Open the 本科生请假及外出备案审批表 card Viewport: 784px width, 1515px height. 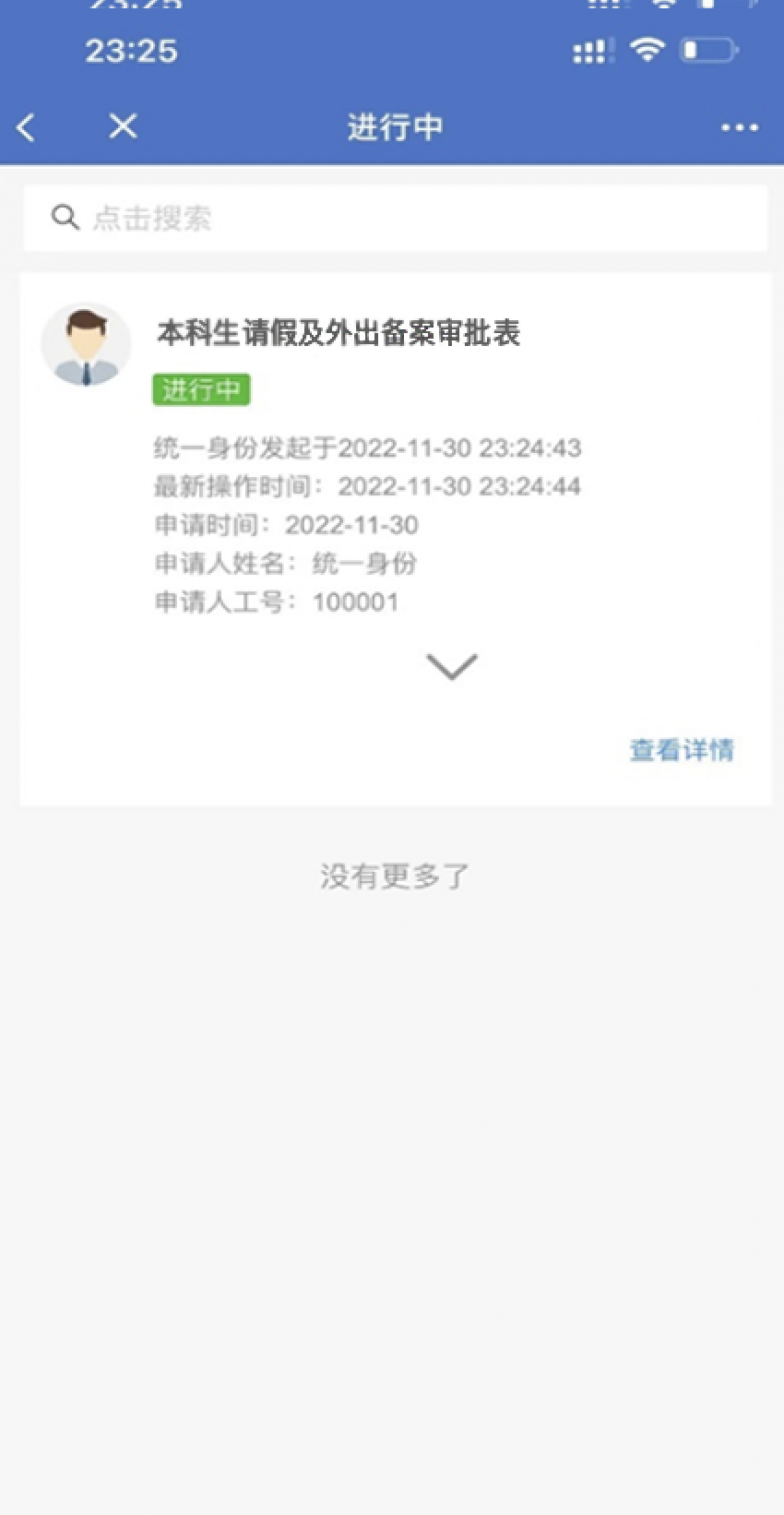(395, 539)
